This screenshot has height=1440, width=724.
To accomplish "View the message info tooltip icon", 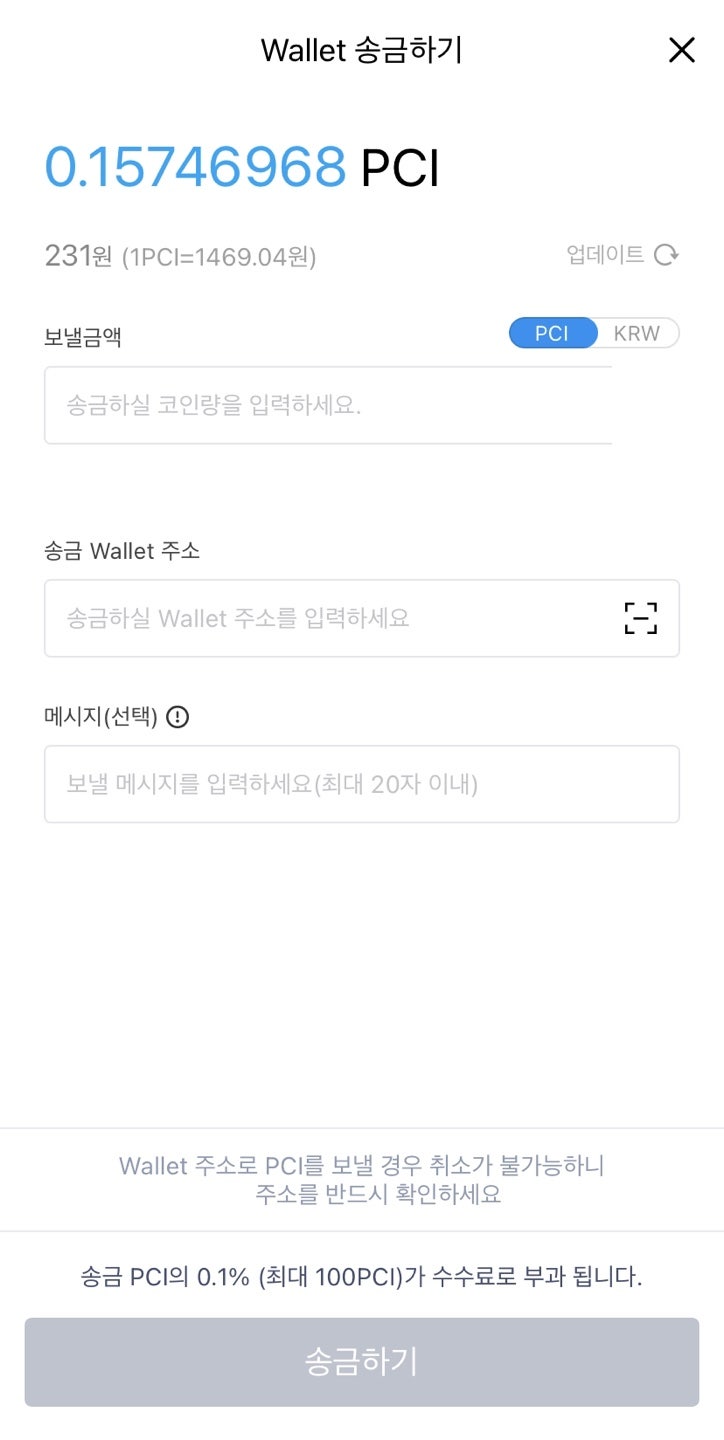I will [x=176, y=717].
